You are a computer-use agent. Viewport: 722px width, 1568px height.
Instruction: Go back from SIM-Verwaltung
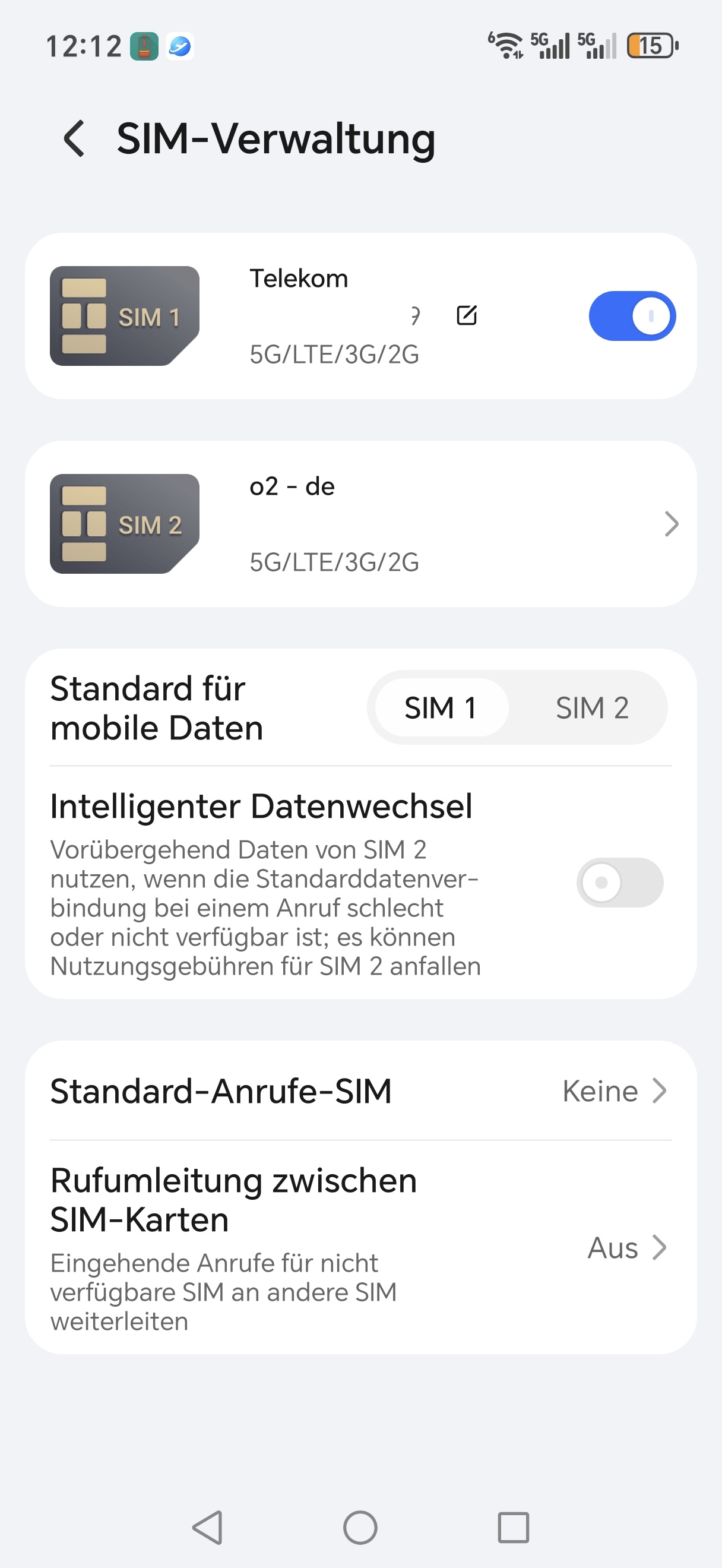coord(75,139)
